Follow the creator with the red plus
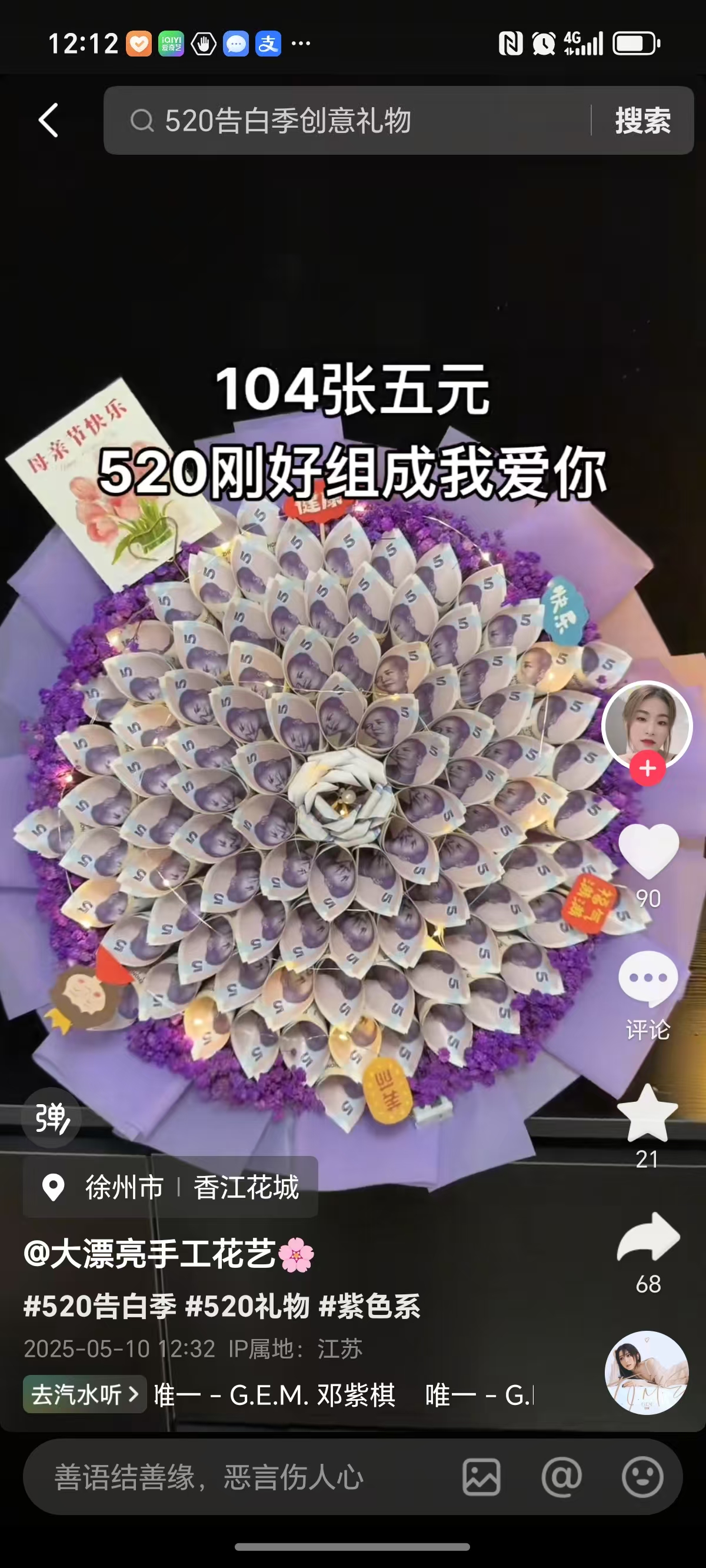Screen dimensions: 706x1568 point(648,768)
